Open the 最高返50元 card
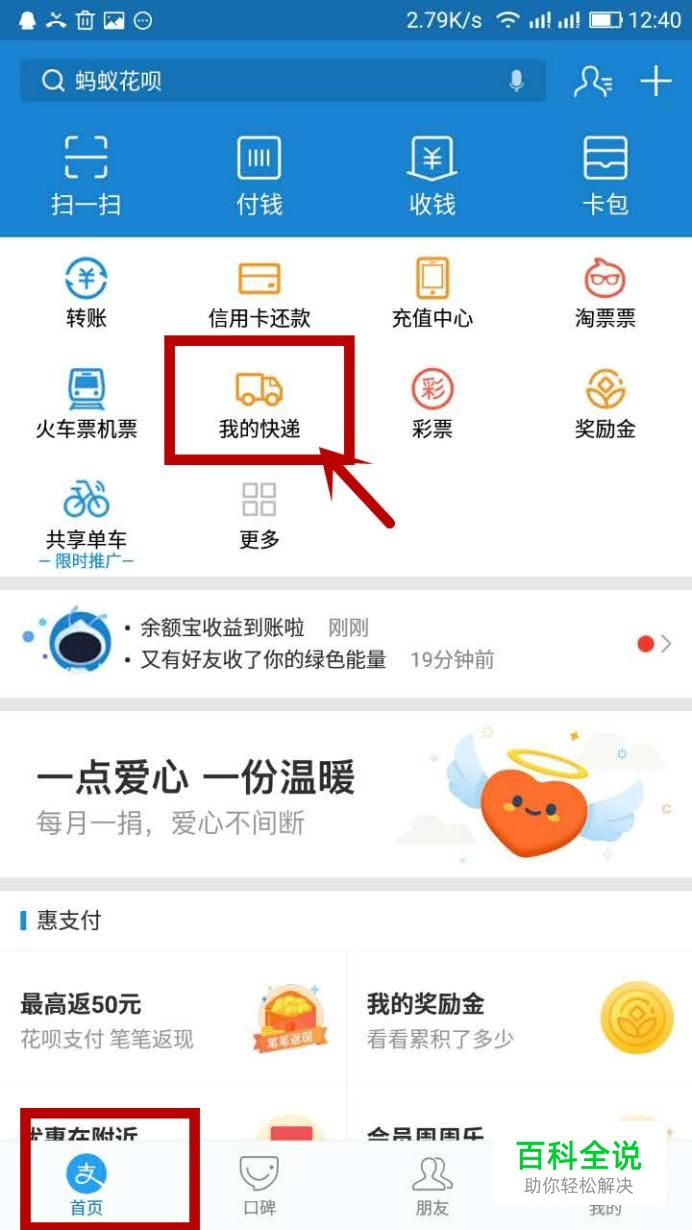Image resolution: width=692 pixels, height=1230 pixels. 173,1019
